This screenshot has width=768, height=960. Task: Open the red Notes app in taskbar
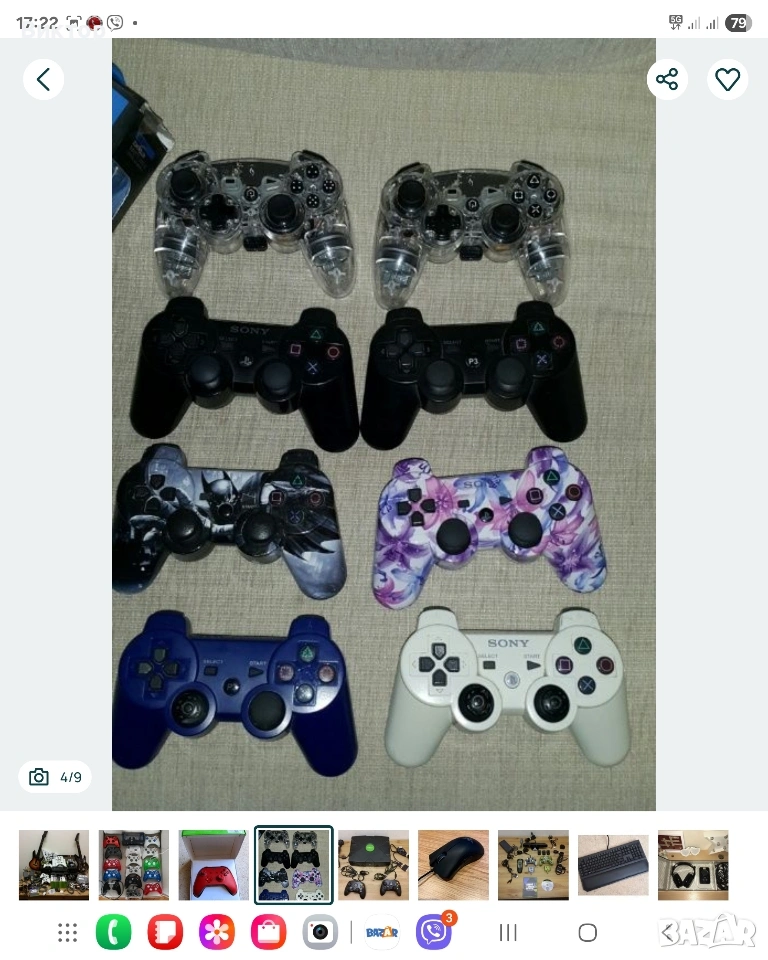click(x=165, y=933)
